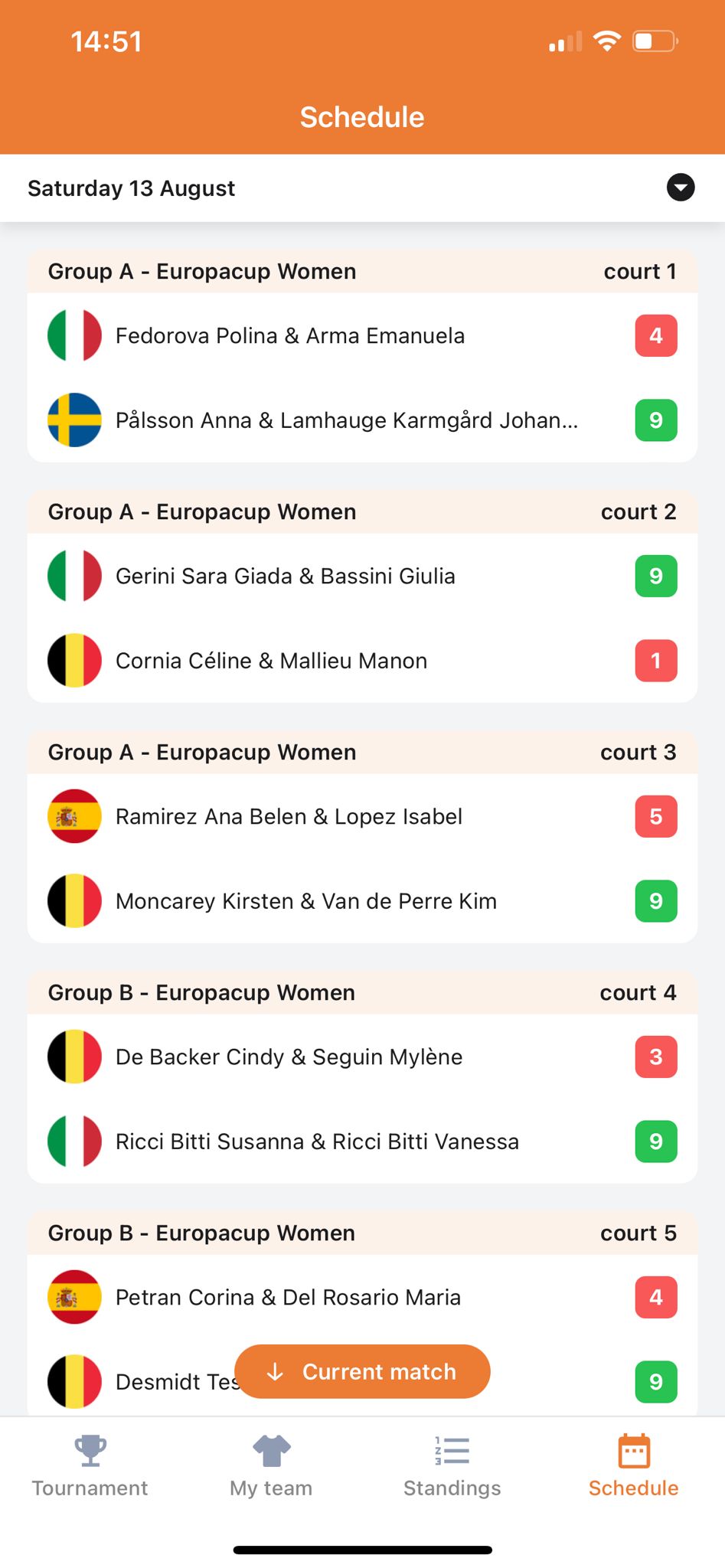
Task: Open the court 1 match card
Action: click(362, 356)
